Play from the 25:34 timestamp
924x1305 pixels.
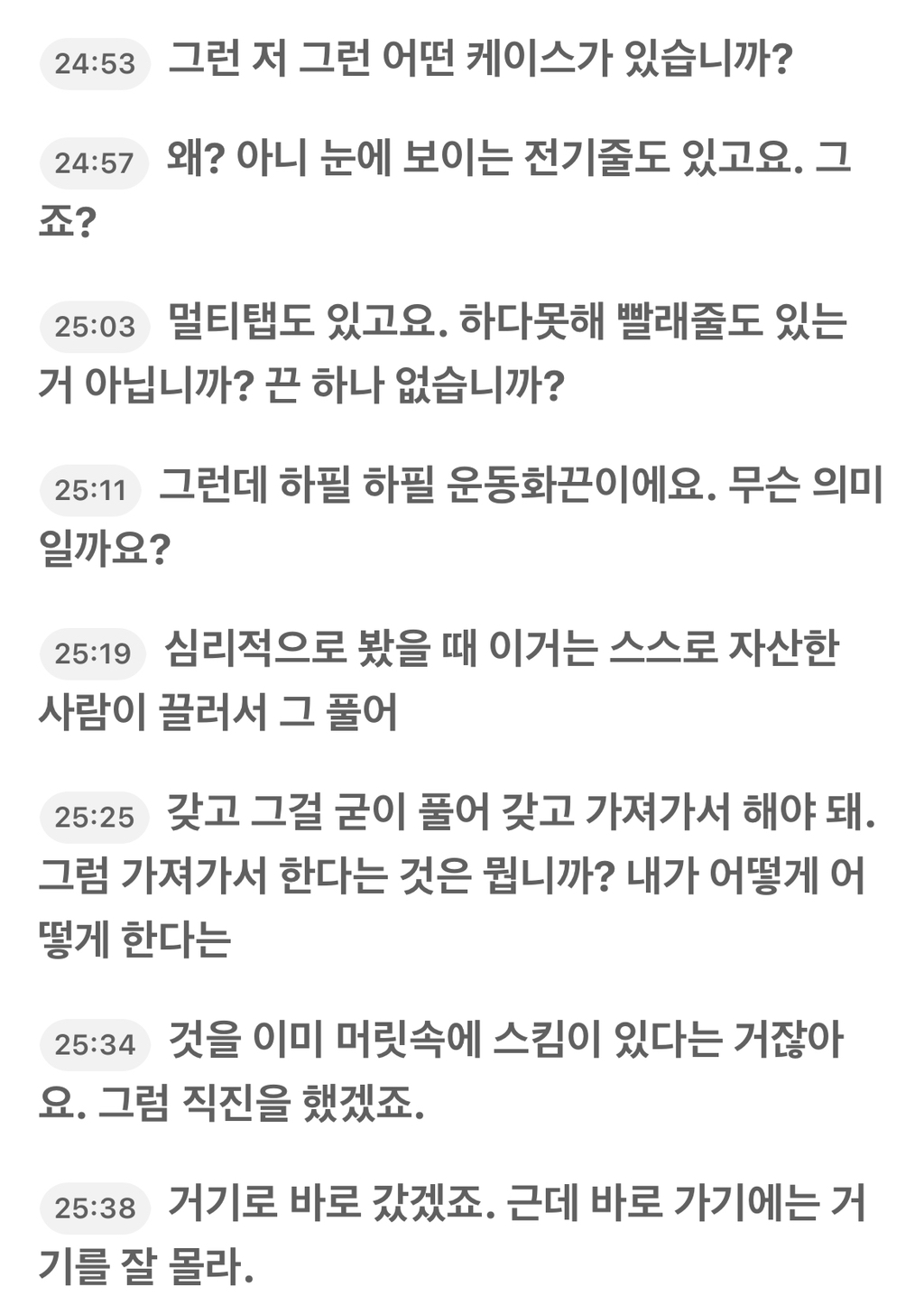point(95,1044)
